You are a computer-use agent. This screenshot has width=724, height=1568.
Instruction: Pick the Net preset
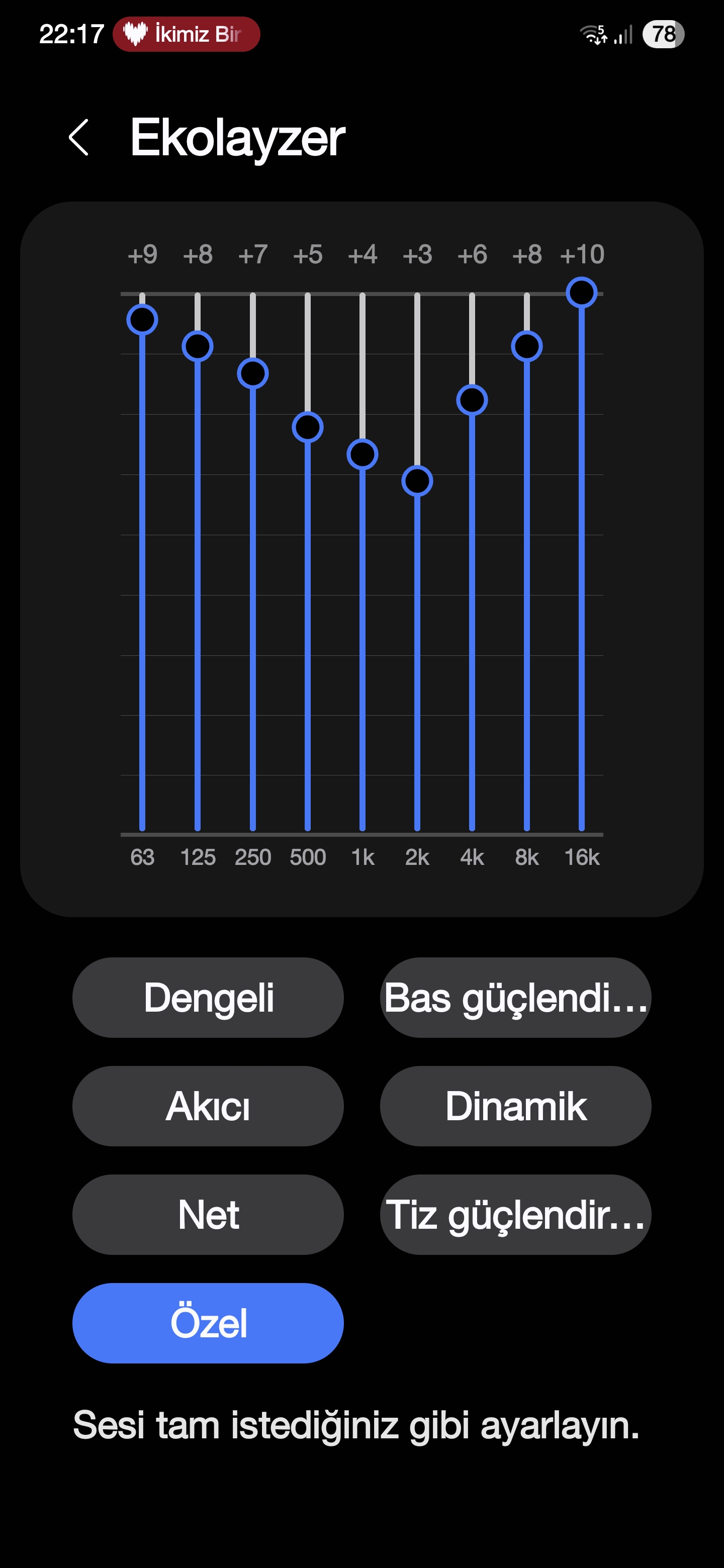coord(208,1214)
